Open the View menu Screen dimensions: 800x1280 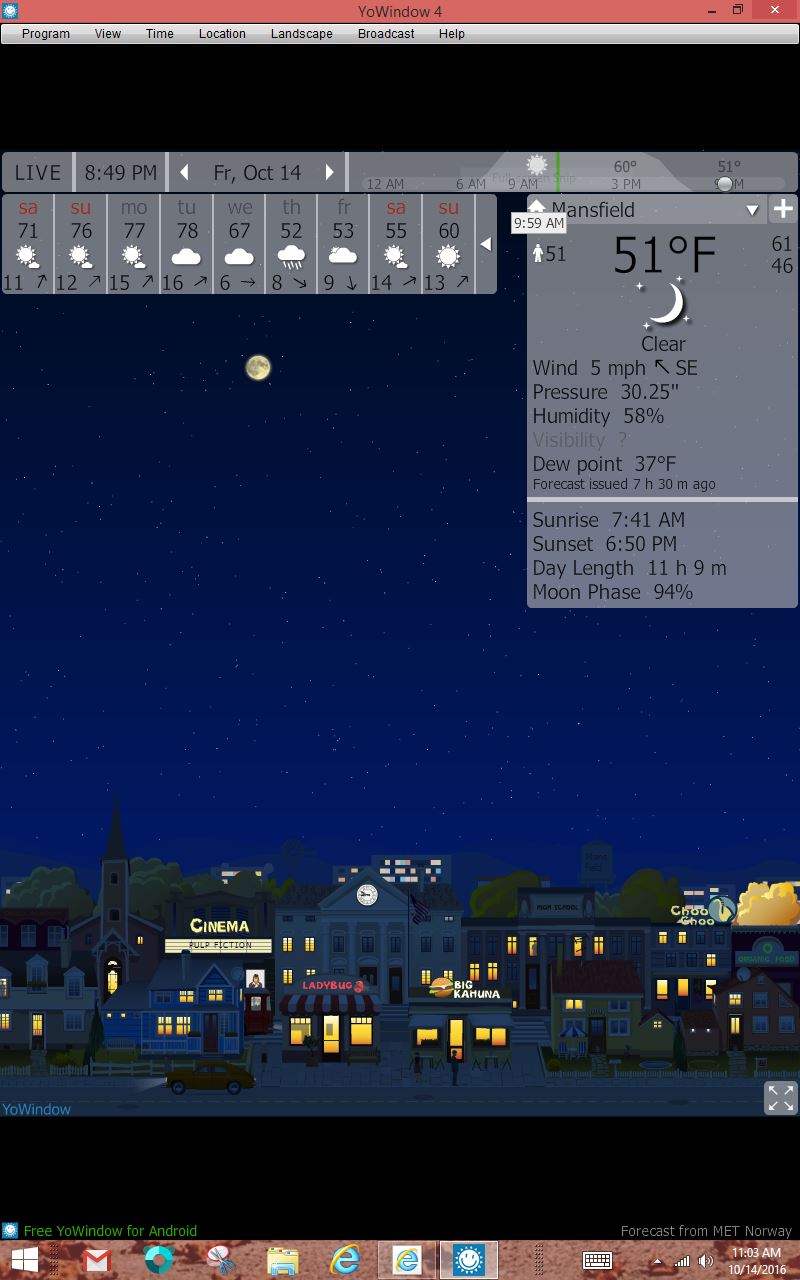click(108, 33)
